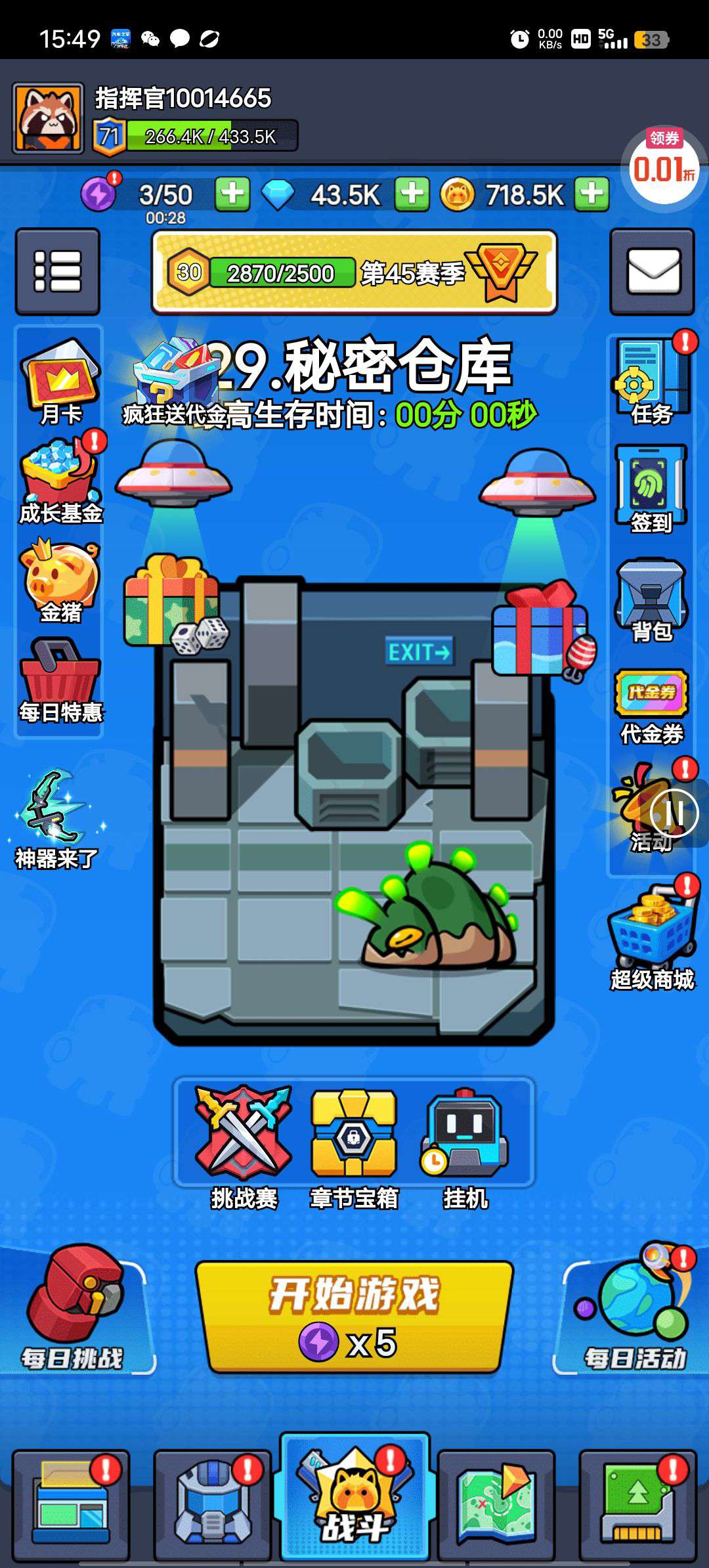709x1568 pixels.
Task: Open 签到 daily check-in
Action: (x=651, y=489)
